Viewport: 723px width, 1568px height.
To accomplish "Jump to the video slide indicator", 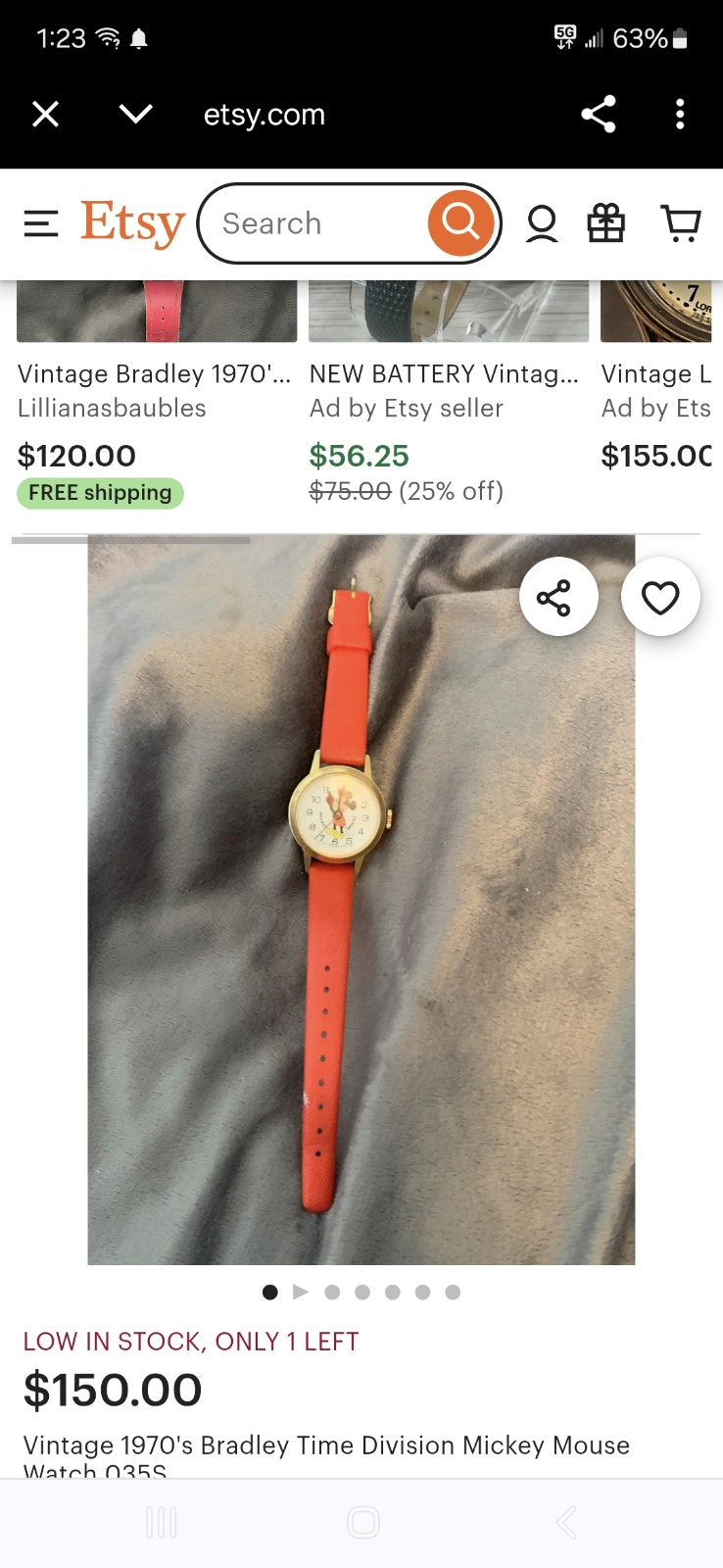I will coord(301,1292).
